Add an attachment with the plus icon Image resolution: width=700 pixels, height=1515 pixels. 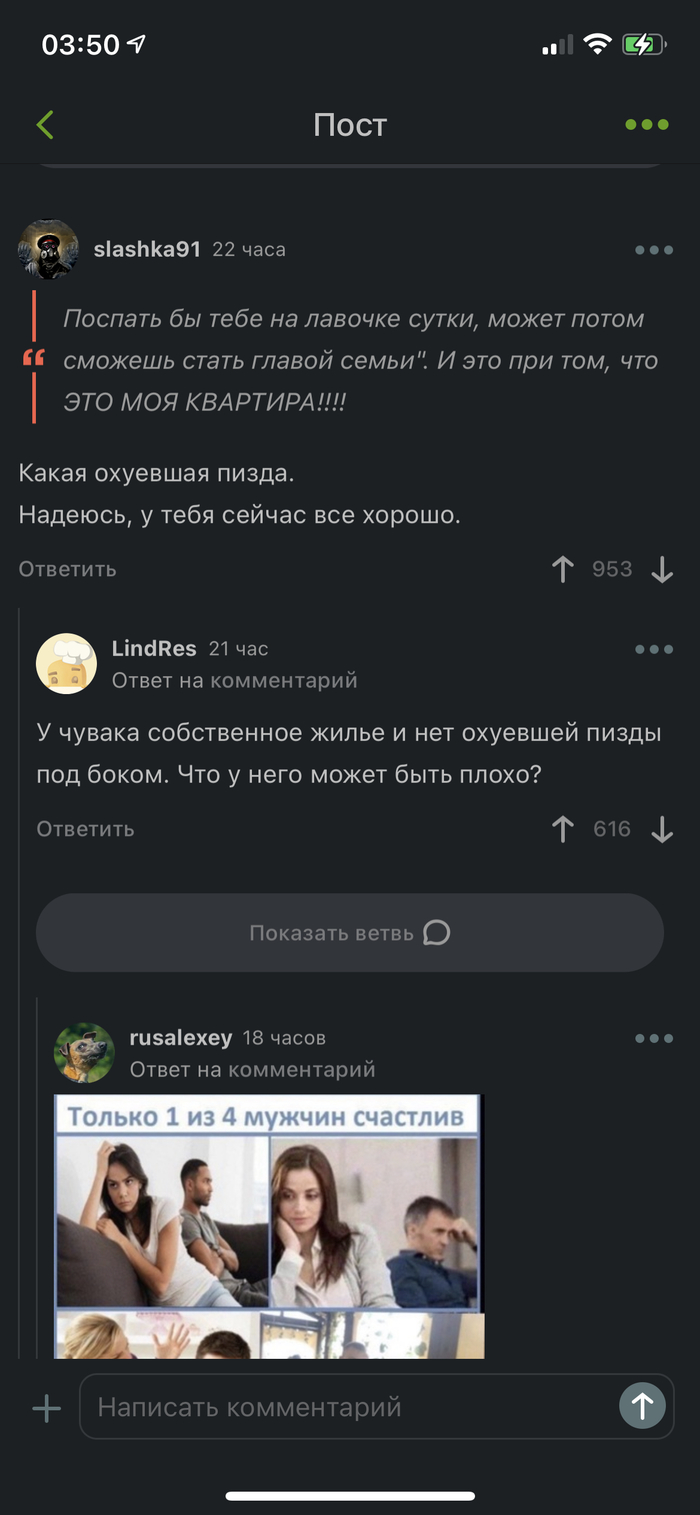click(x=46, y=1408)
